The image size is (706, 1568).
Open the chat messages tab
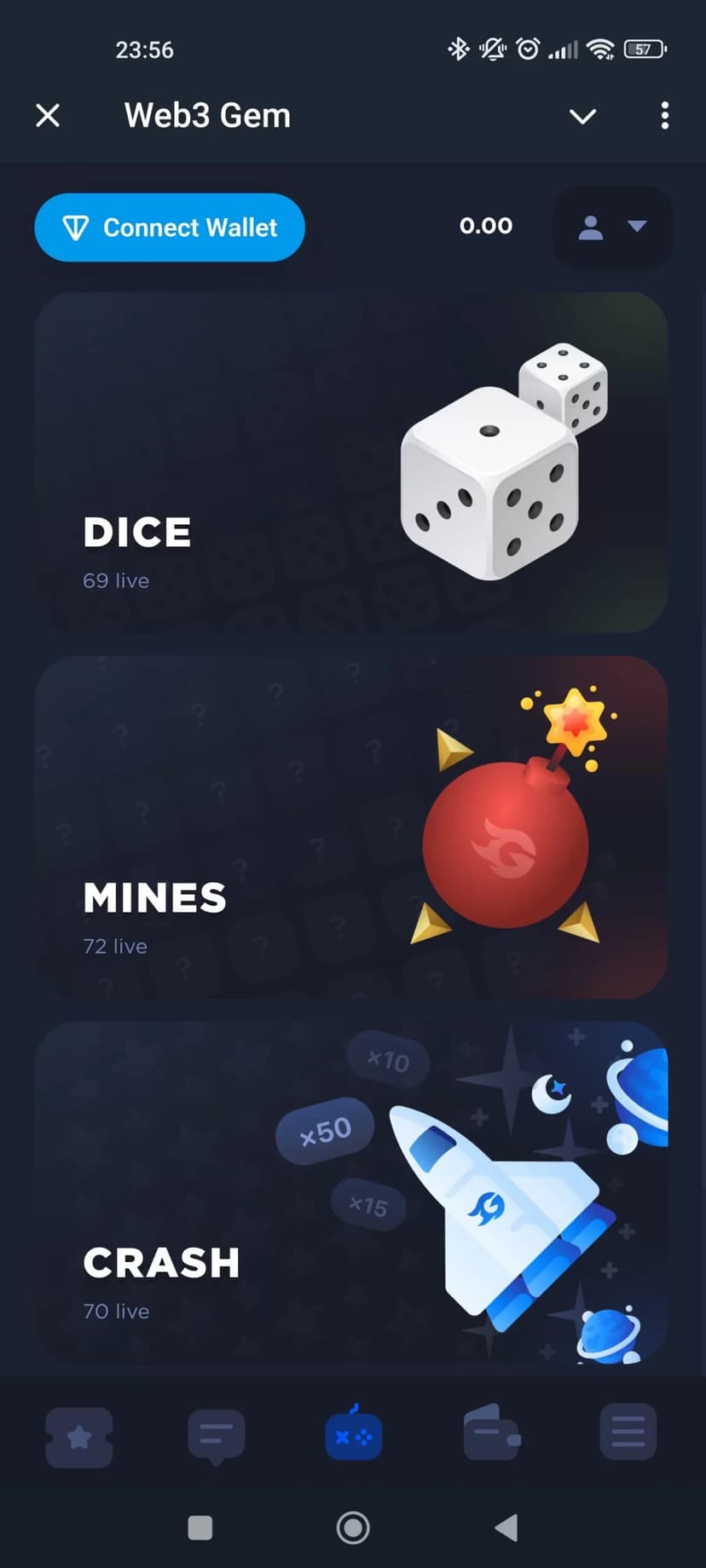(x=217, y=1436)
